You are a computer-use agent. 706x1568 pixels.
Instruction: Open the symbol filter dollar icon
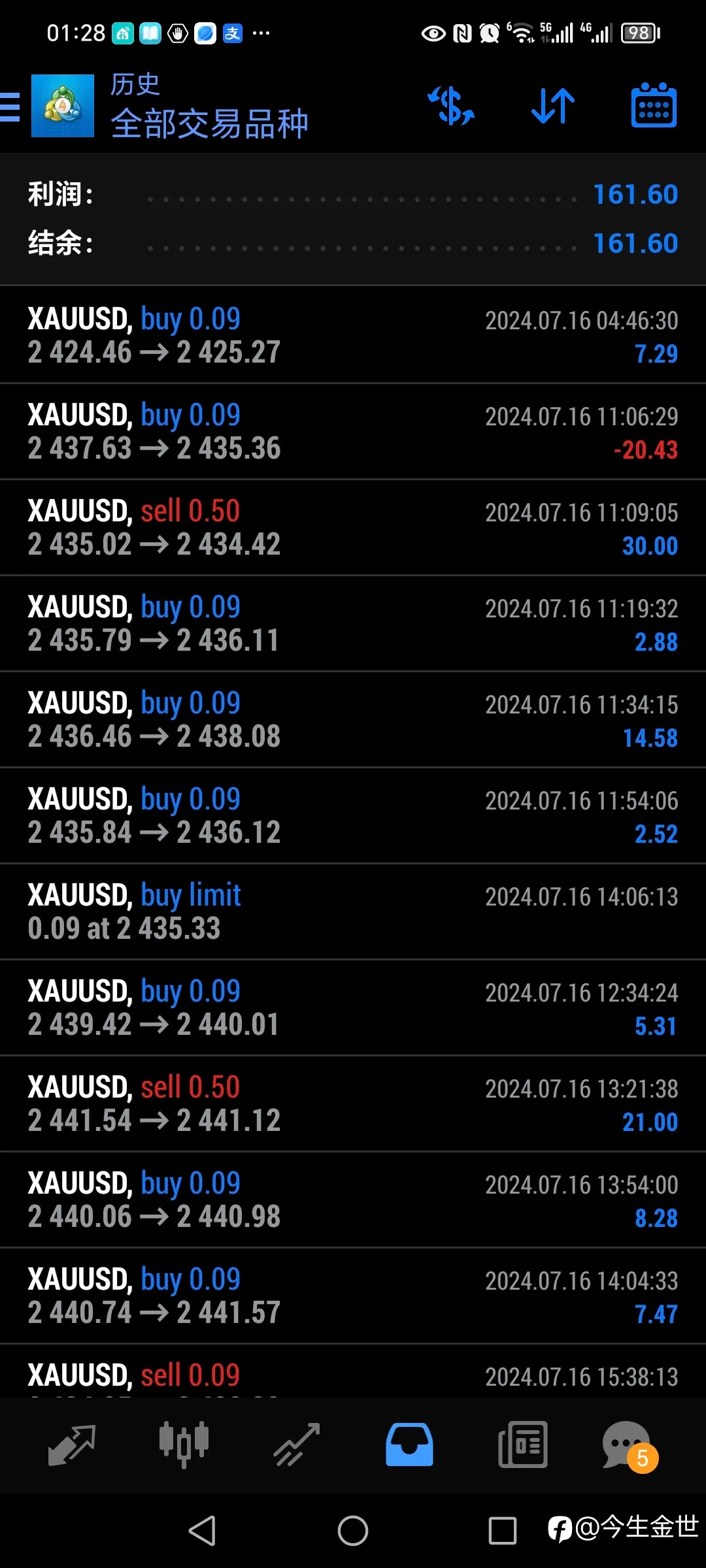[451, 106]
